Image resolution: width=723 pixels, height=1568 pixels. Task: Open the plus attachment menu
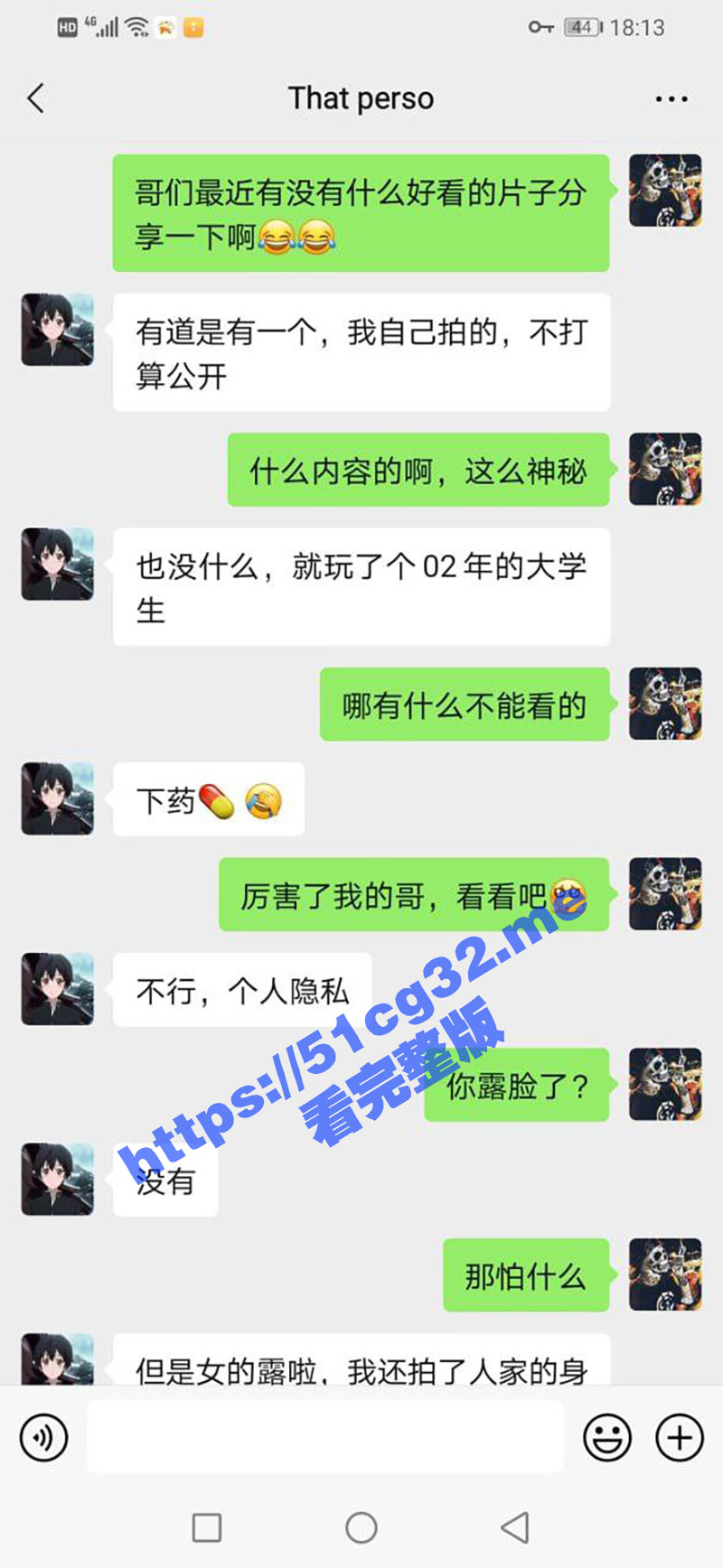point(680,1437)
